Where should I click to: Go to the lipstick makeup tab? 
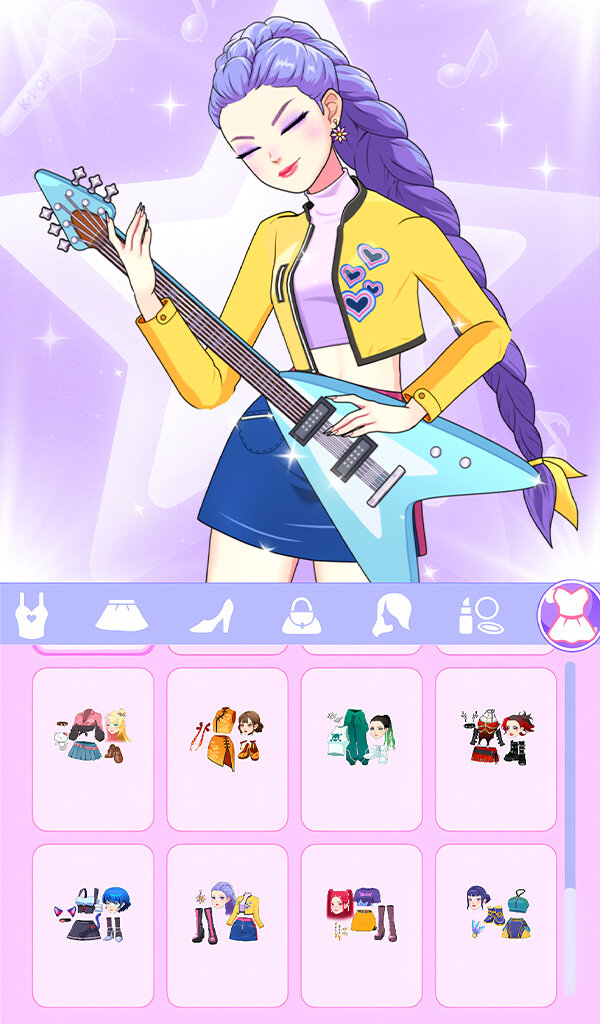(480, 615)
